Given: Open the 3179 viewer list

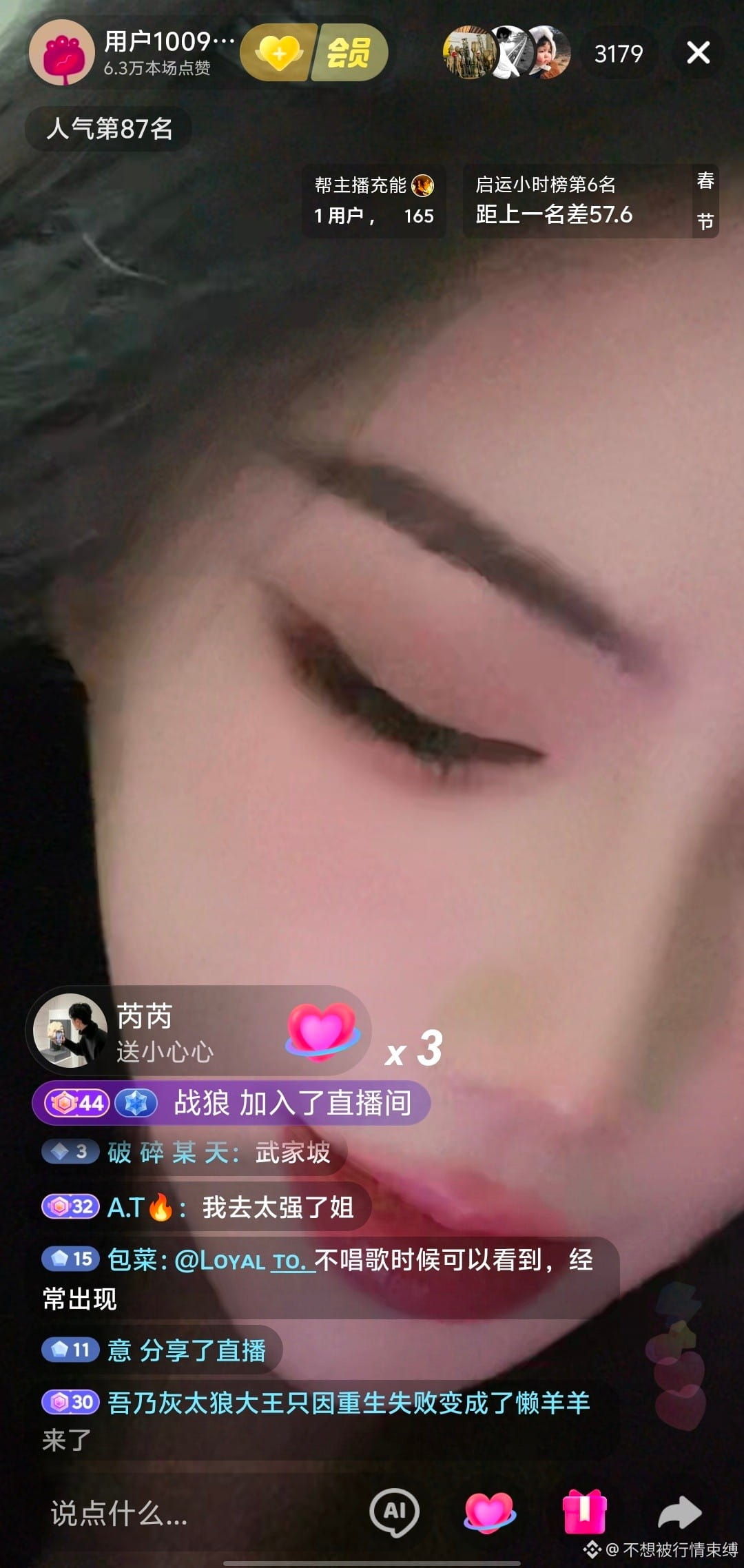Looking at the screenshot, I should click(x=618, y=54).
